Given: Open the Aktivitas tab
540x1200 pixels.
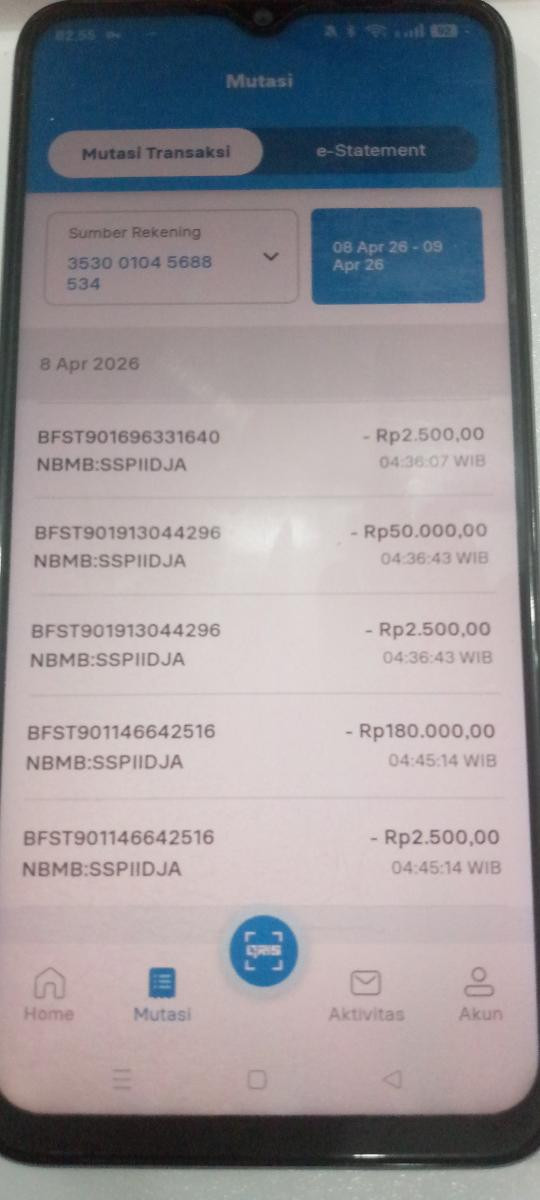Looking at the screenshot, I should 365,995.
